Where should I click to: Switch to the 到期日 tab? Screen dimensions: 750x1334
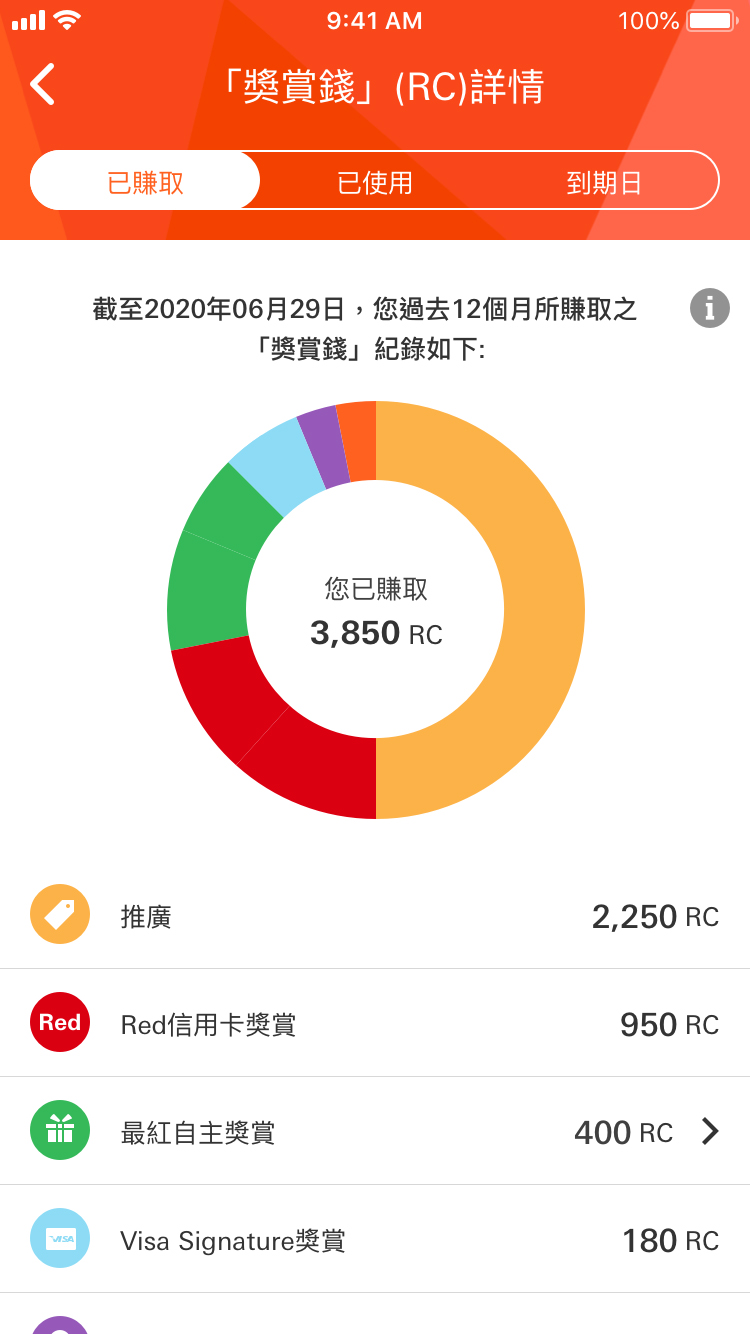(x=604, y=182)
